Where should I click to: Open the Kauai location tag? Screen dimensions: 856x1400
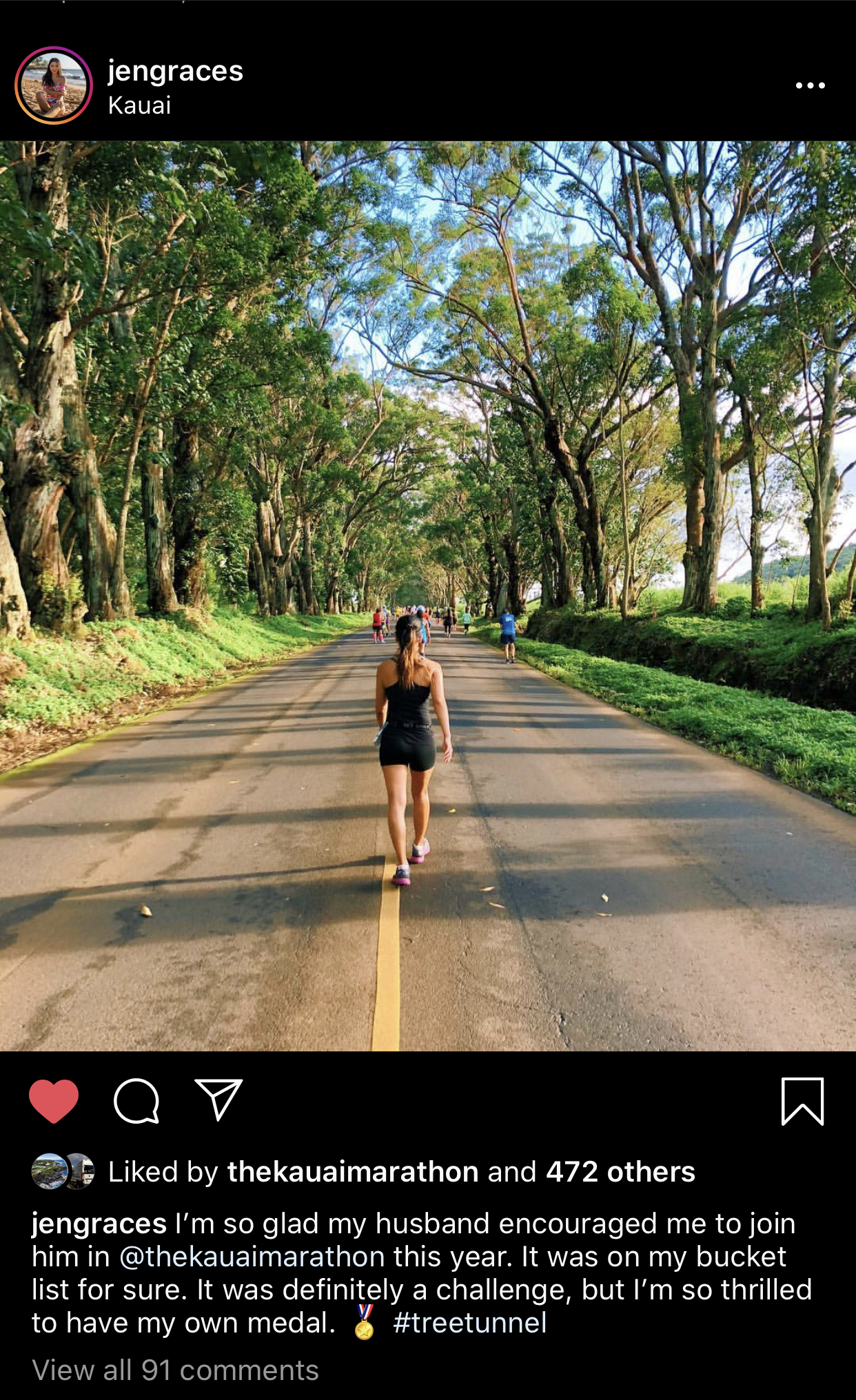pyautogui.click(x=139, y=105)
